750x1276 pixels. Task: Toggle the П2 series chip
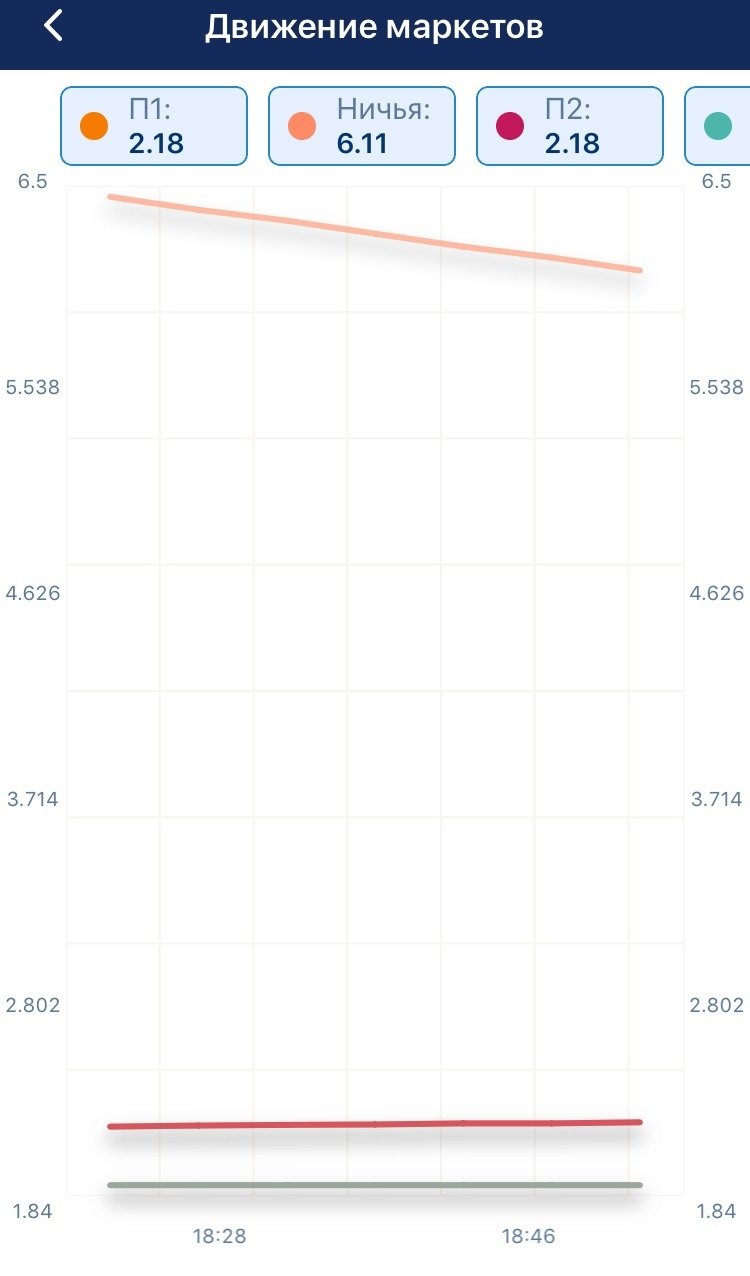[x=569, y=126]
